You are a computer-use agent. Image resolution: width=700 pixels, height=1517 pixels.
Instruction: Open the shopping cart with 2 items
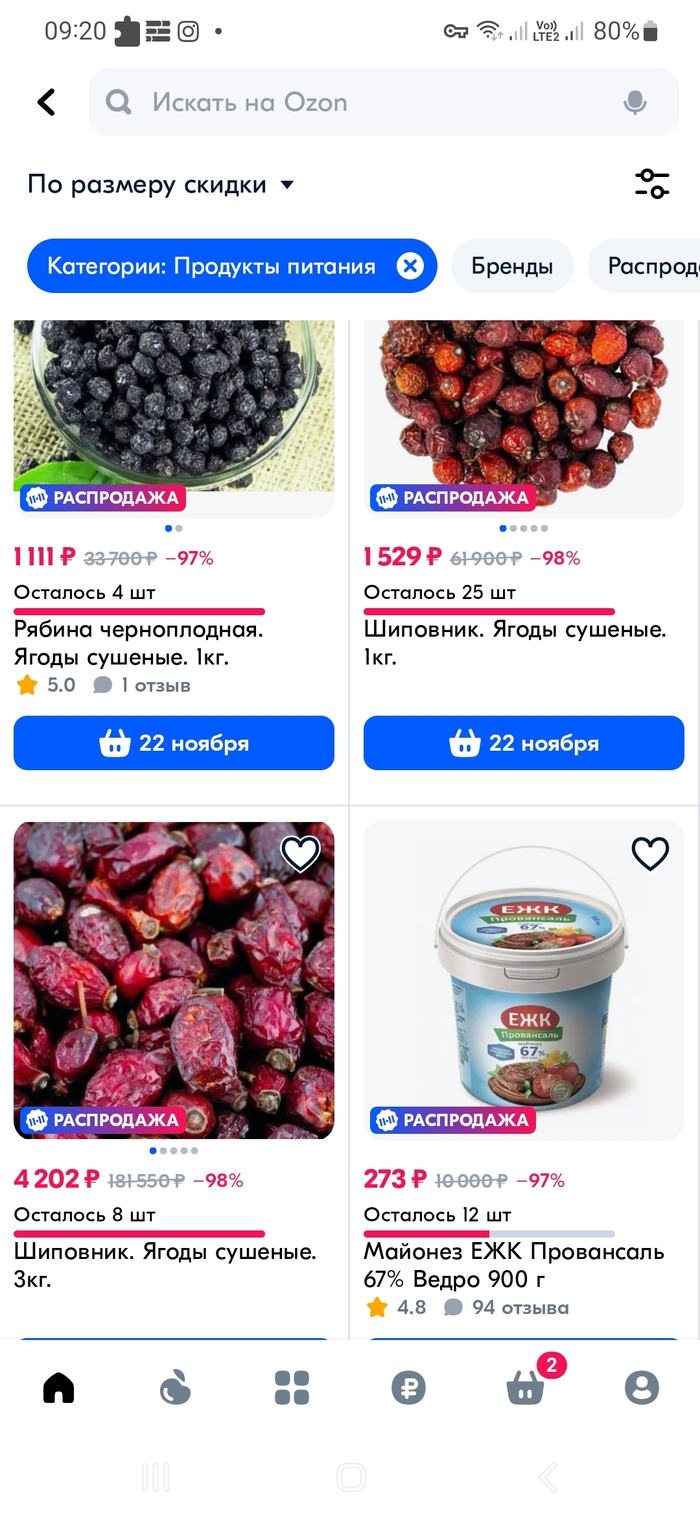[525, 1387]
